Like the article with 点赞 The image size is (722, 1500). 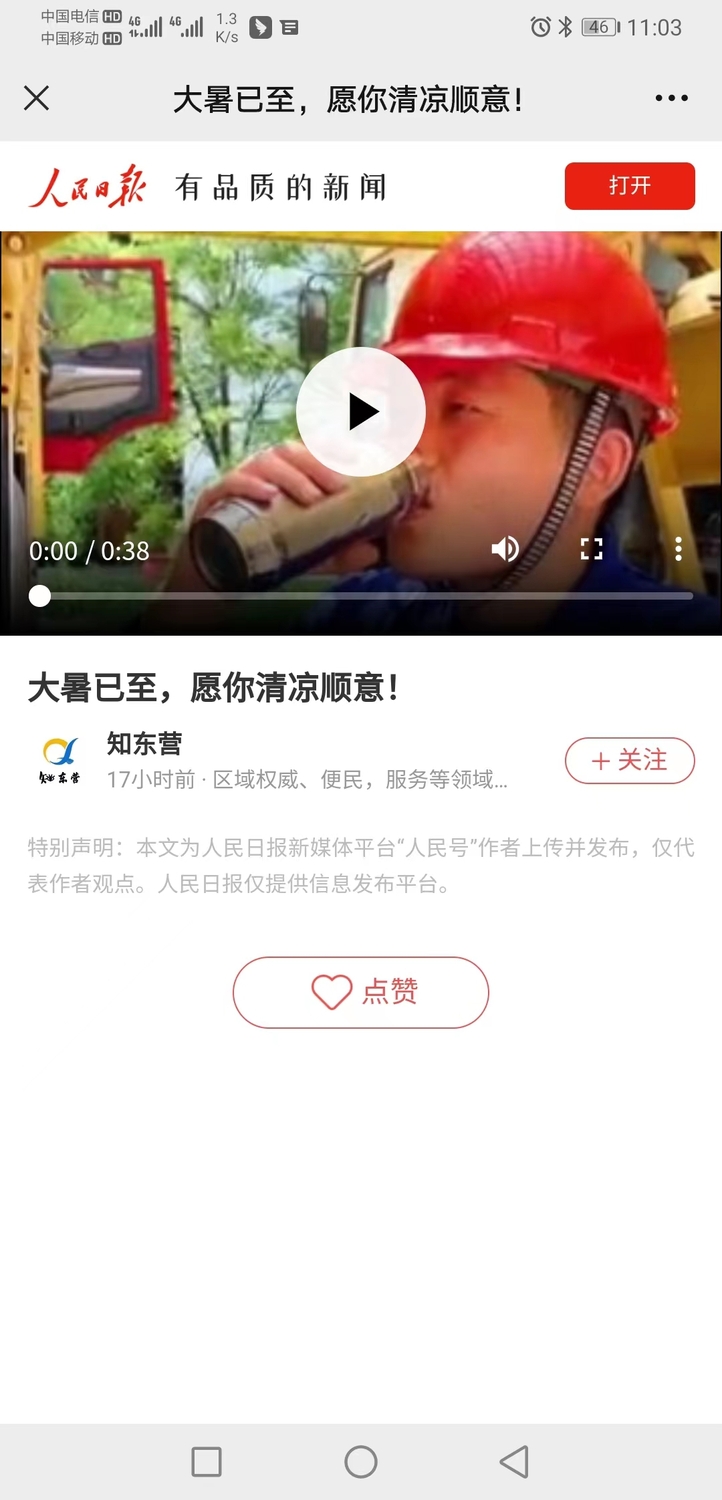361,992
